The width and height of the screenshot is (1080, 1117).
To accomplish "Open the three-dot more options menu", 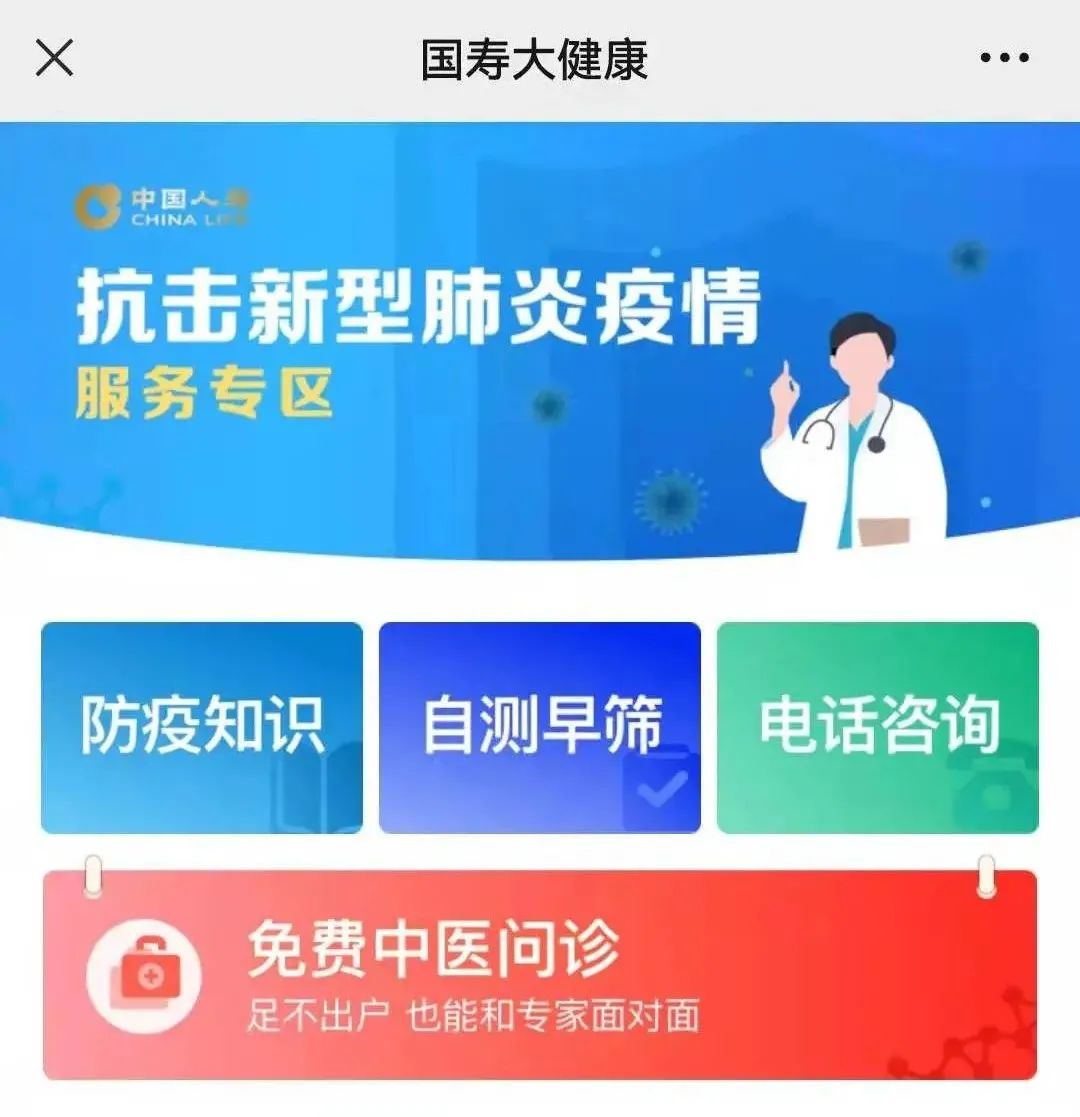I will (x=1004, y=58).
